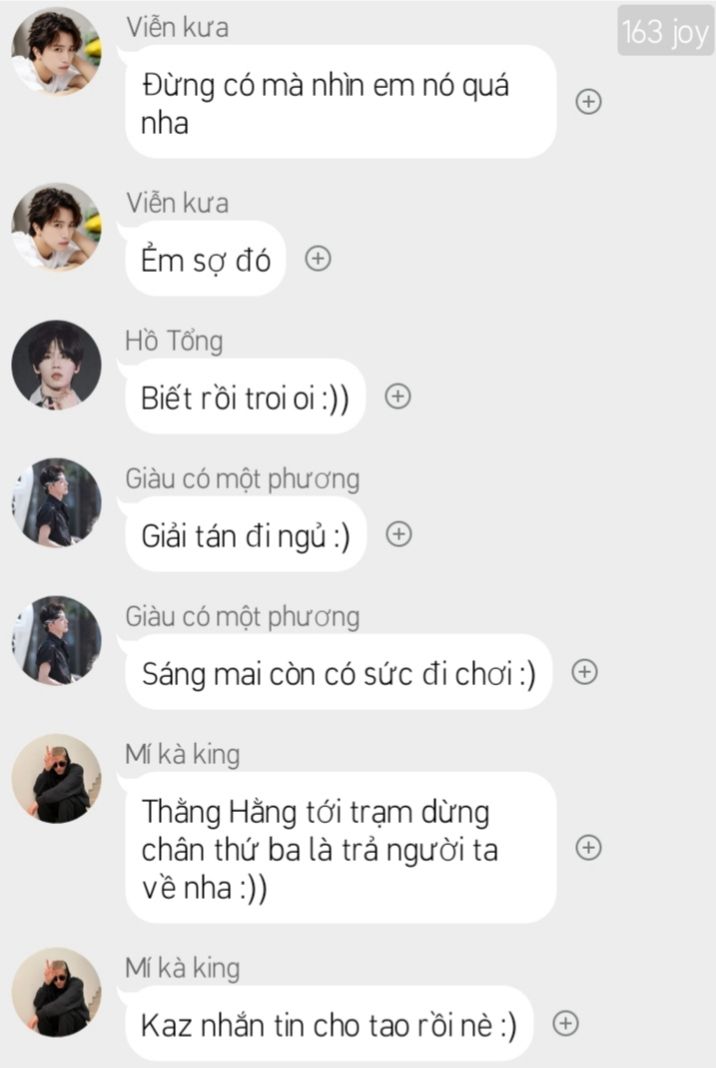React to Hồ Tổng's "Biết rồi troi oi" message
716x1068 pixels.
(398, 397)
